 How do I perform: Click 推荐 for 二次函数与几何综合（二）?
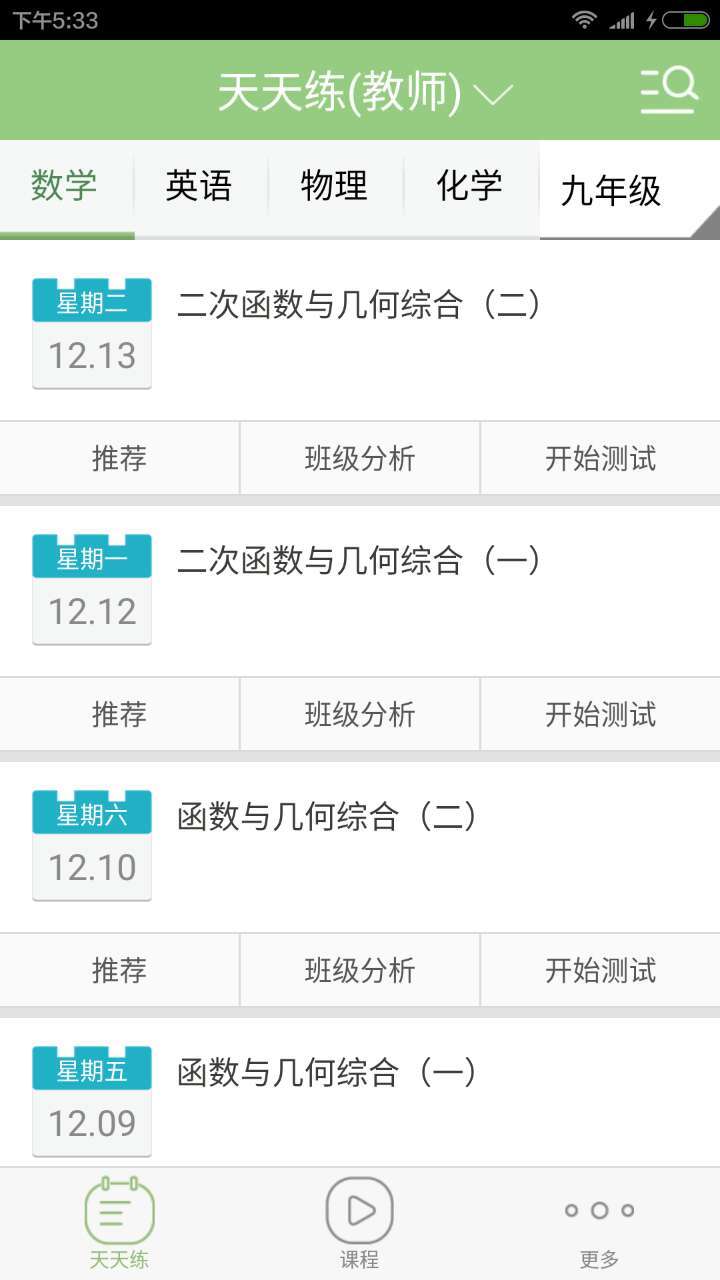point(119,458)
